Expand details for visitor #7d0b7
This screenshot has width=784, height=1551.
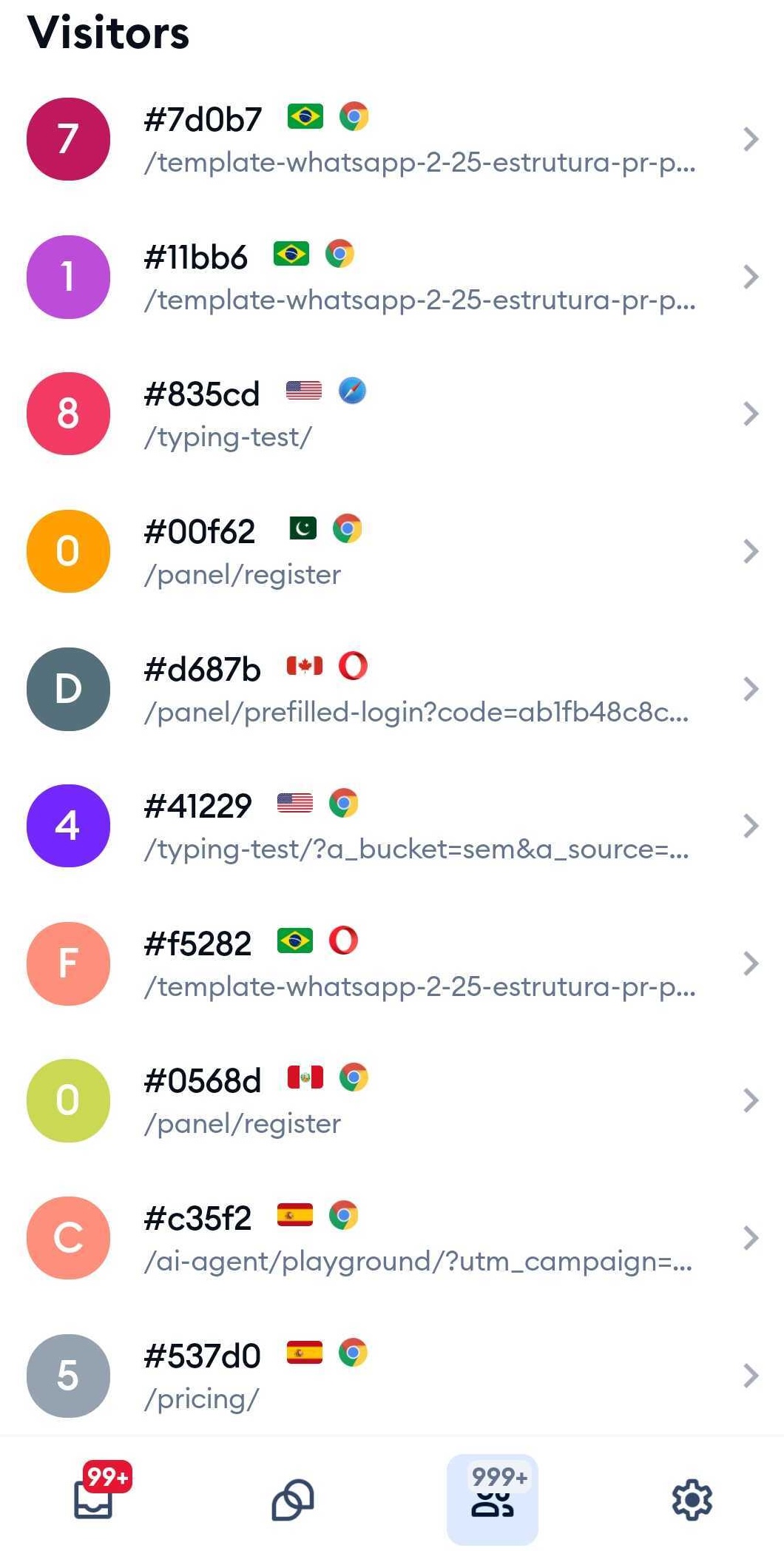(751, 138)
